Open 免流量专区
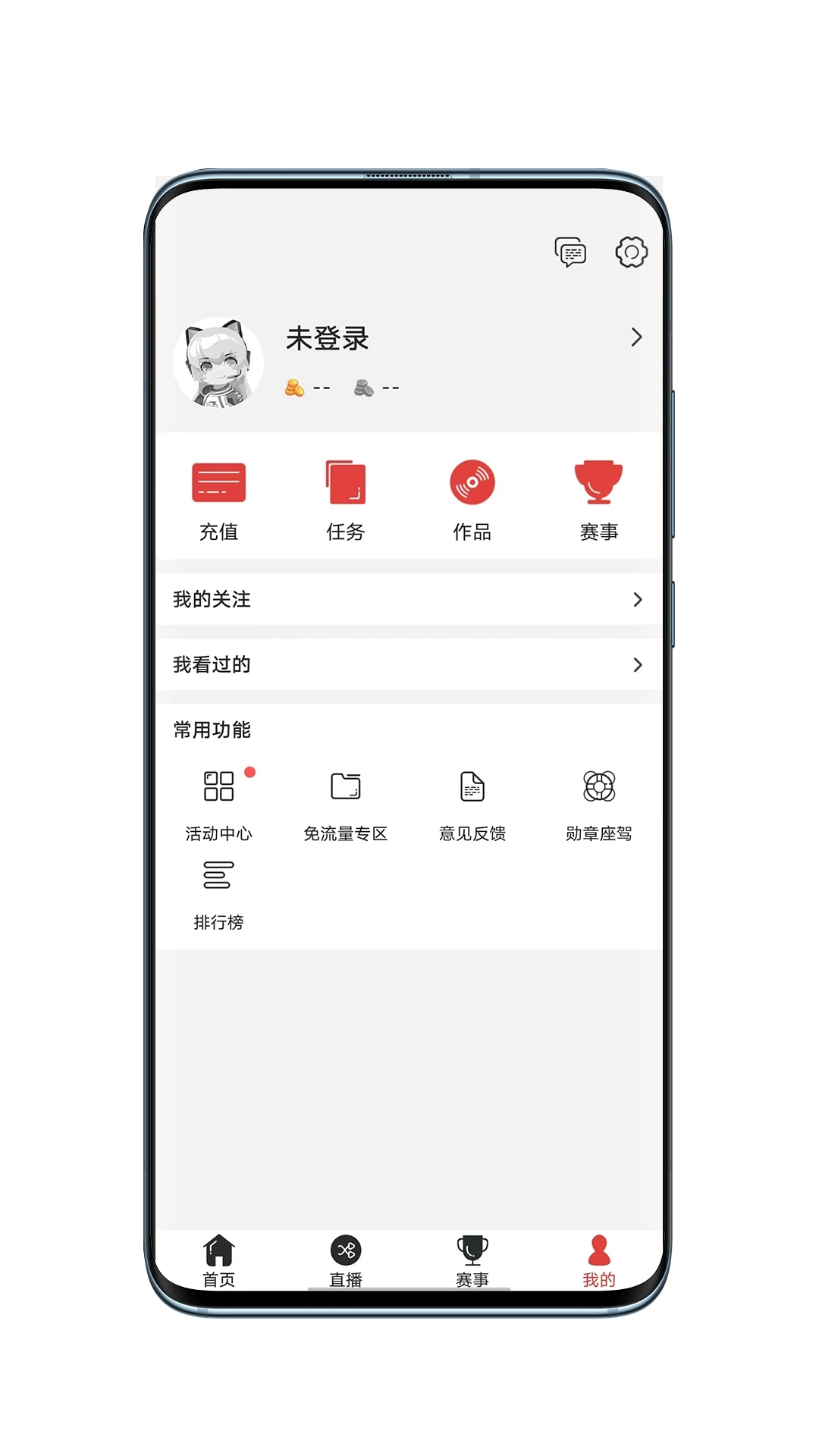This screenshot has height=1456, width=819. tap(345, 804)
